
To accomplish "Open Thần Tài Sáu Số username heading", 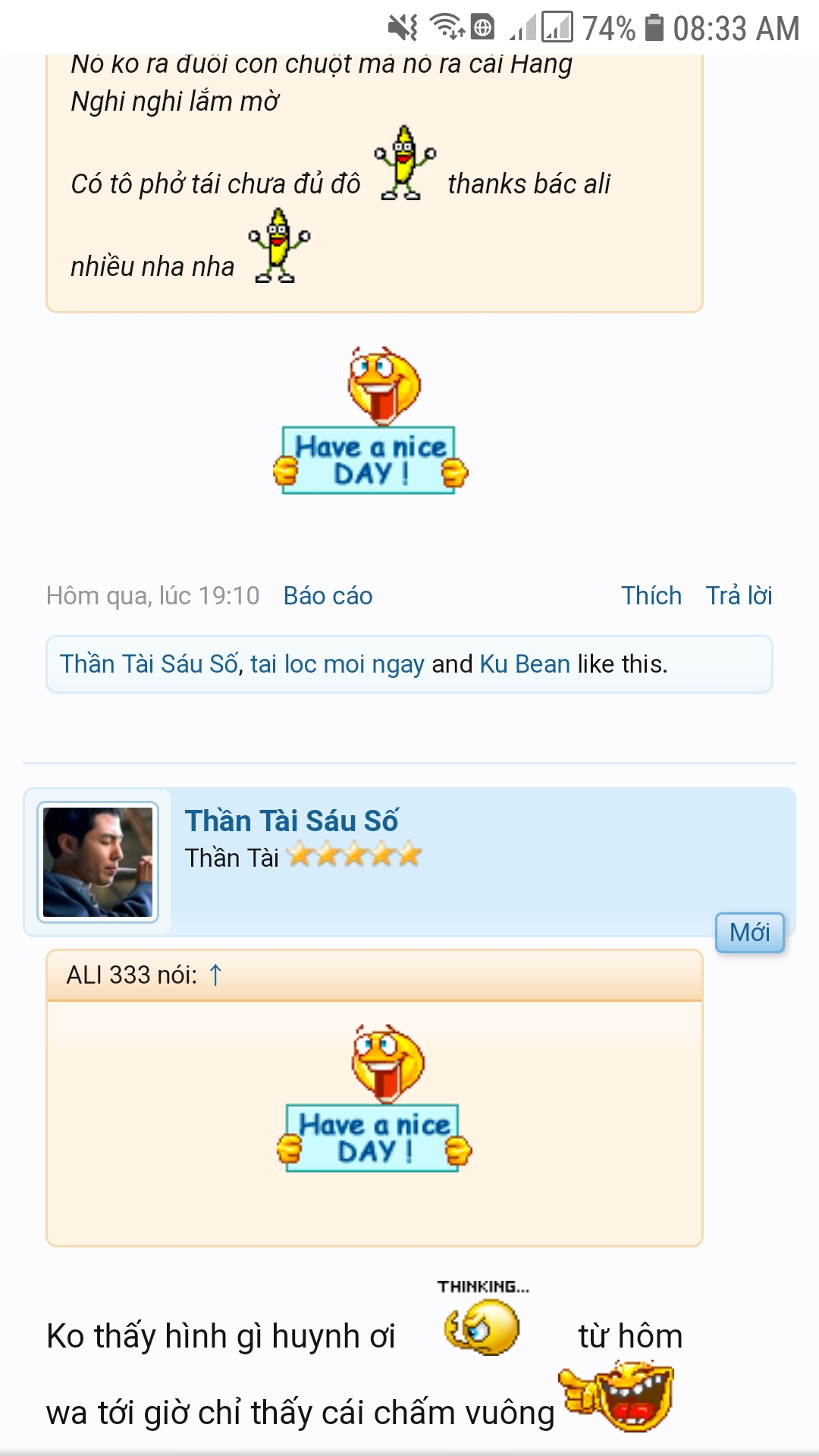I will 291,821.
